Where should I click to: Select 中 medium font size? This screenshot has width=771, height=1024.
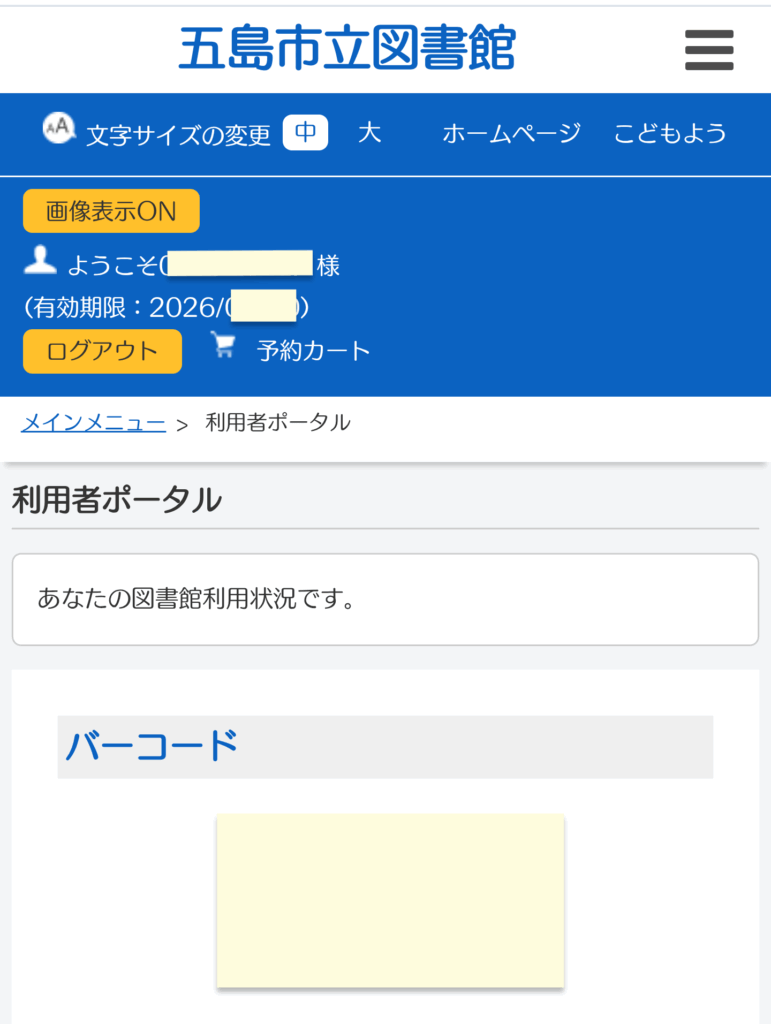point(303,132)
